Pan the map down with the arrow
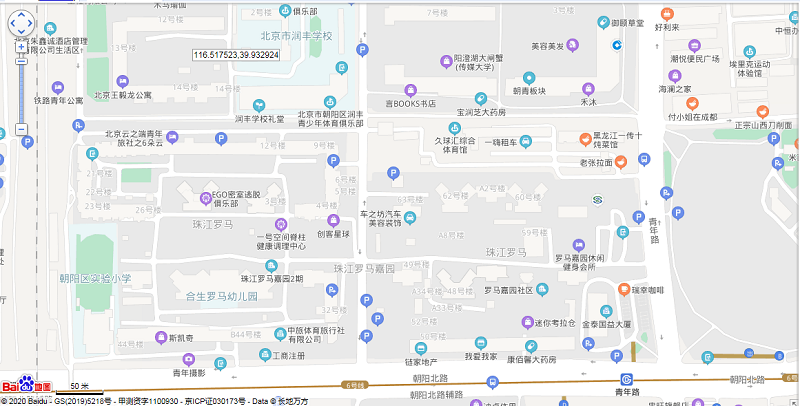 coord(21,33)
